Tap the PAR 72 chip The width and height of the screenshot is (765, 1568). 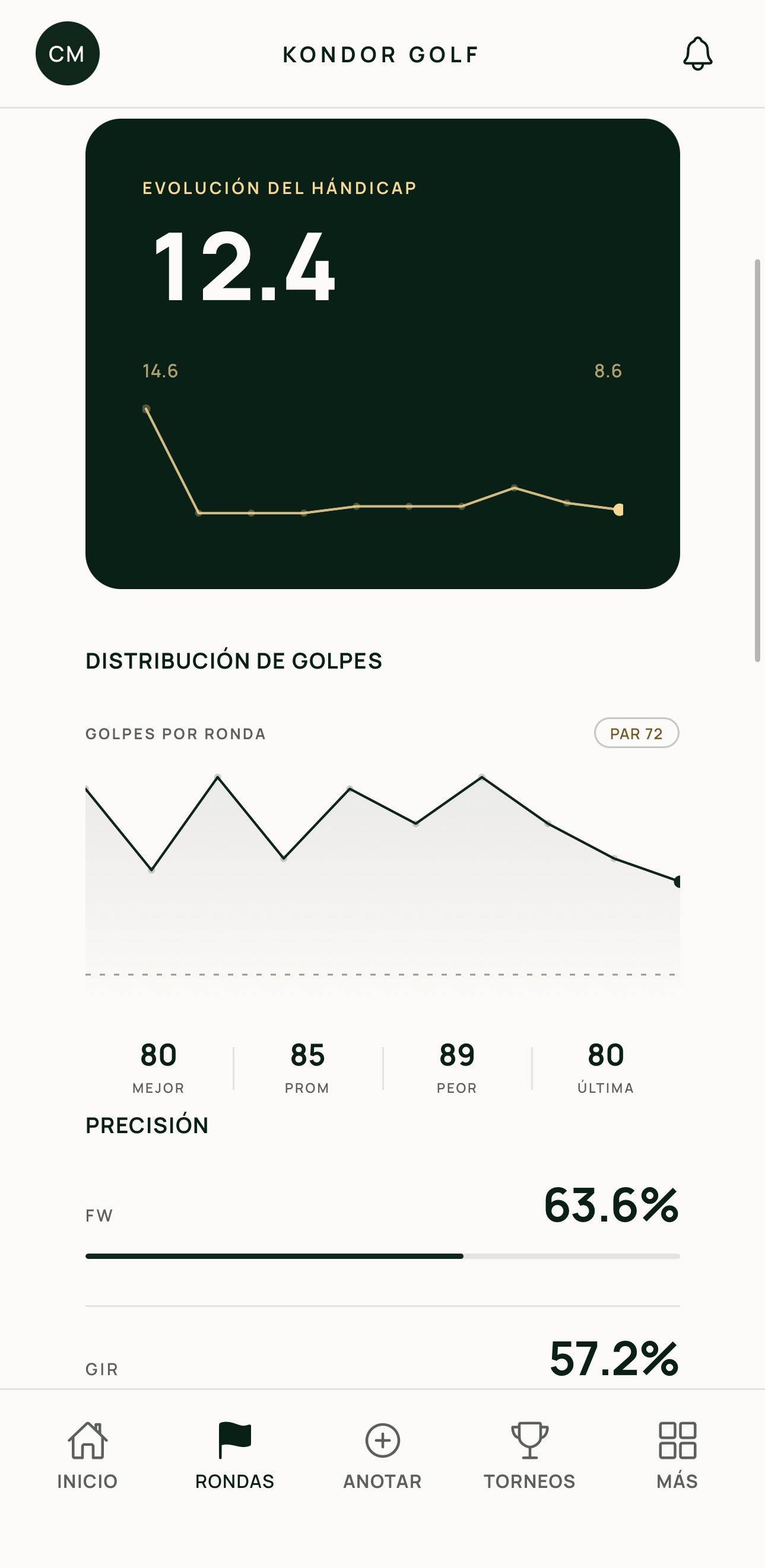pyautogui.click(x=636, y=733)
